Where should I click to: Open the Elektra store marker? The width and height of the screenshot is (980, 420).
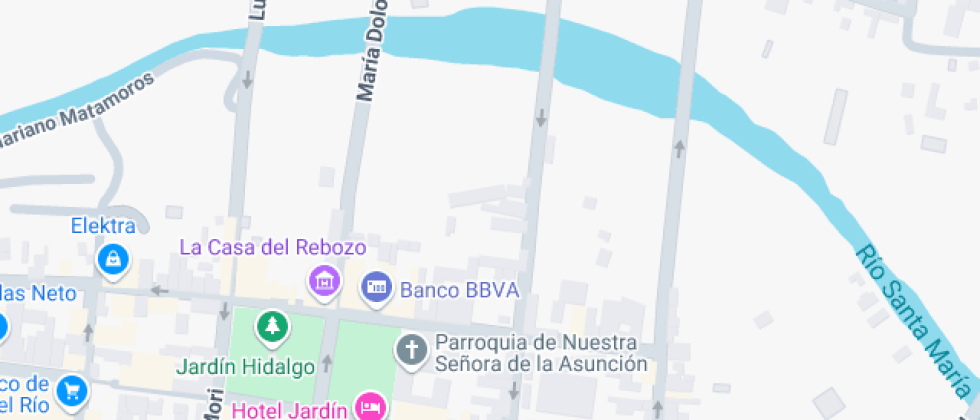(113, 259)
